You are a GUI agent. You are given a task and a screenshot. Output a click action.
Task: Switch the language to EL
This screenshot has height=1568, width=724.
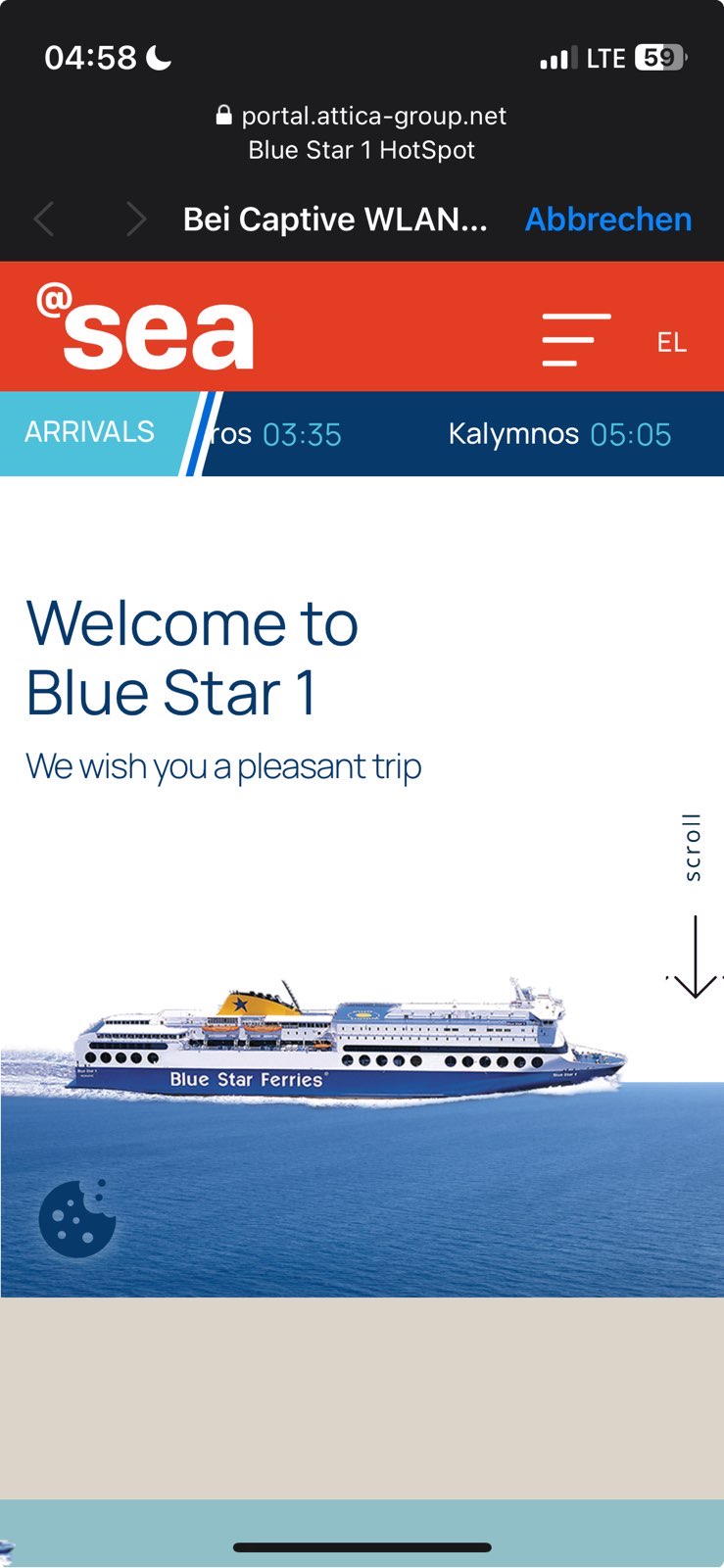pyautogui.click(x=672, y=342)
